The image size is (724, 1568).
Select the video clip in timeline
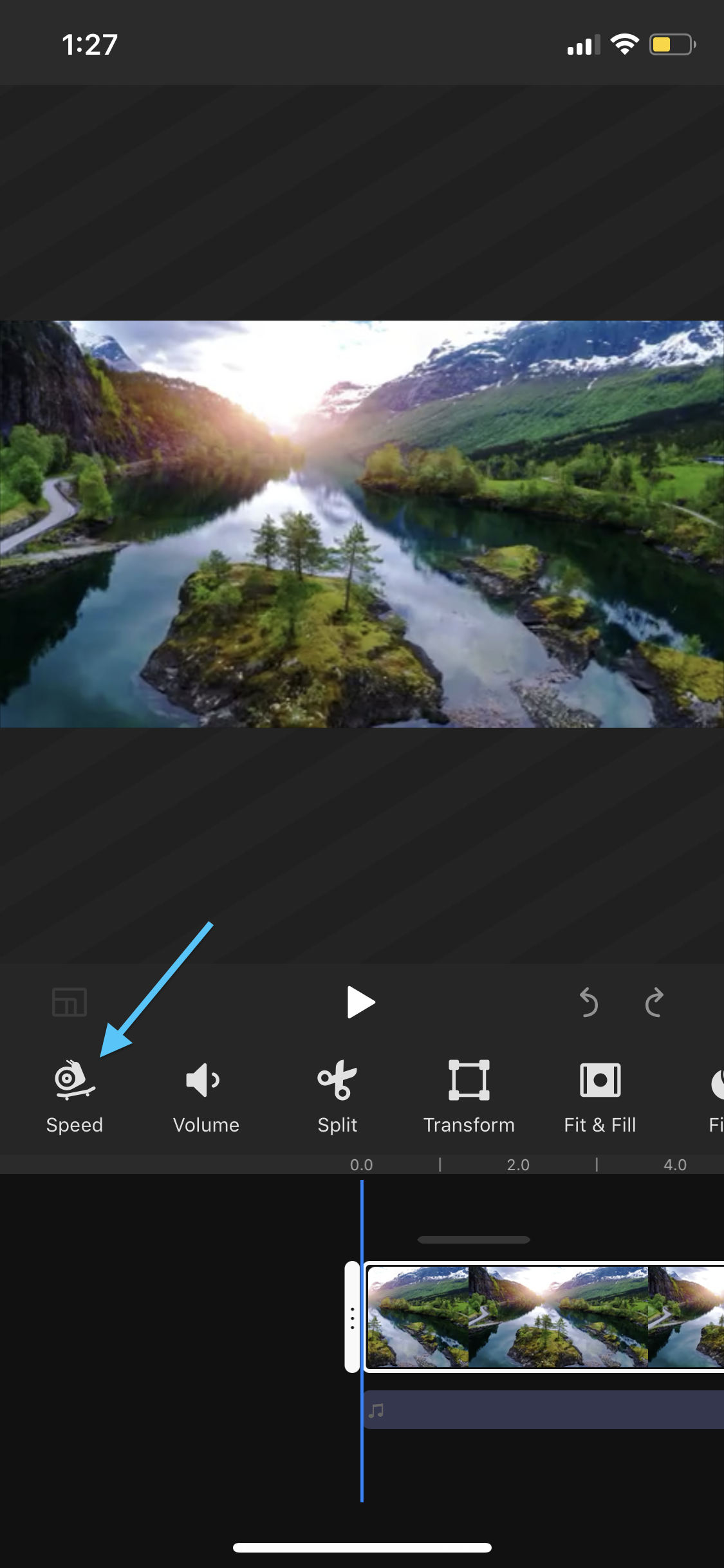point(544,1316)
